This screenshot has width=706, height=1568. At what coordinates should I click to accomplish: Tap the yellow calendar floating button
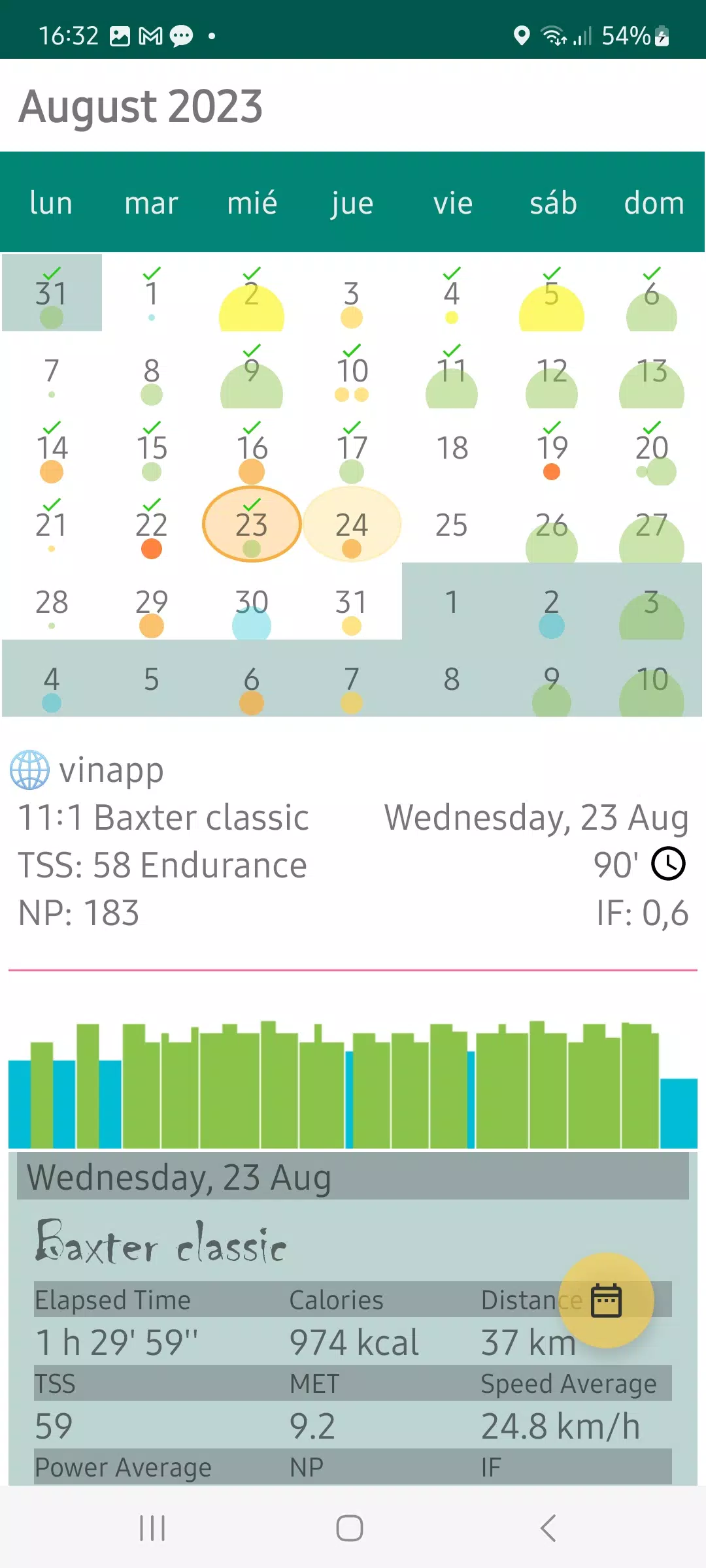[x=606, y=1300]
